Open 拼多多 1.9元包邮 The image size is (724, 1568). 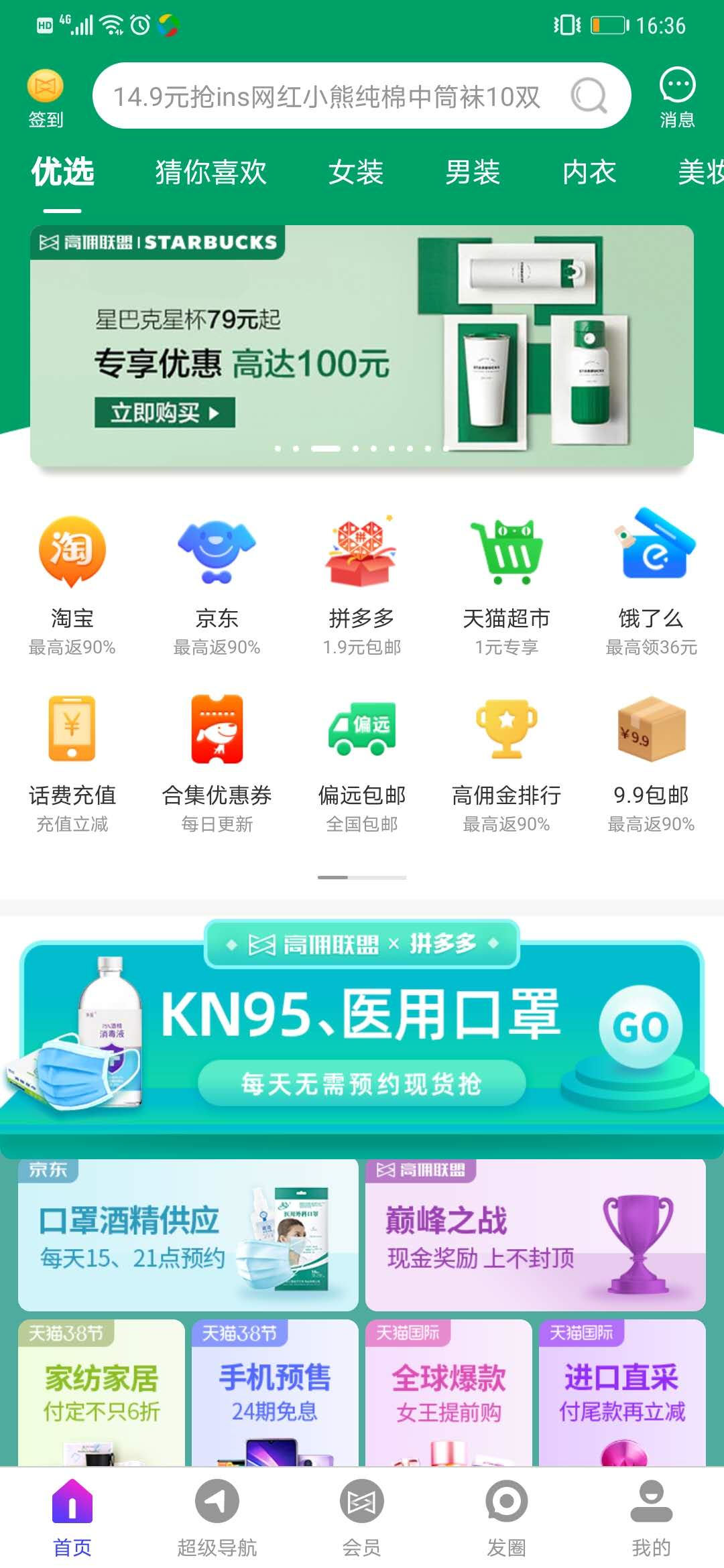(361, 583)
